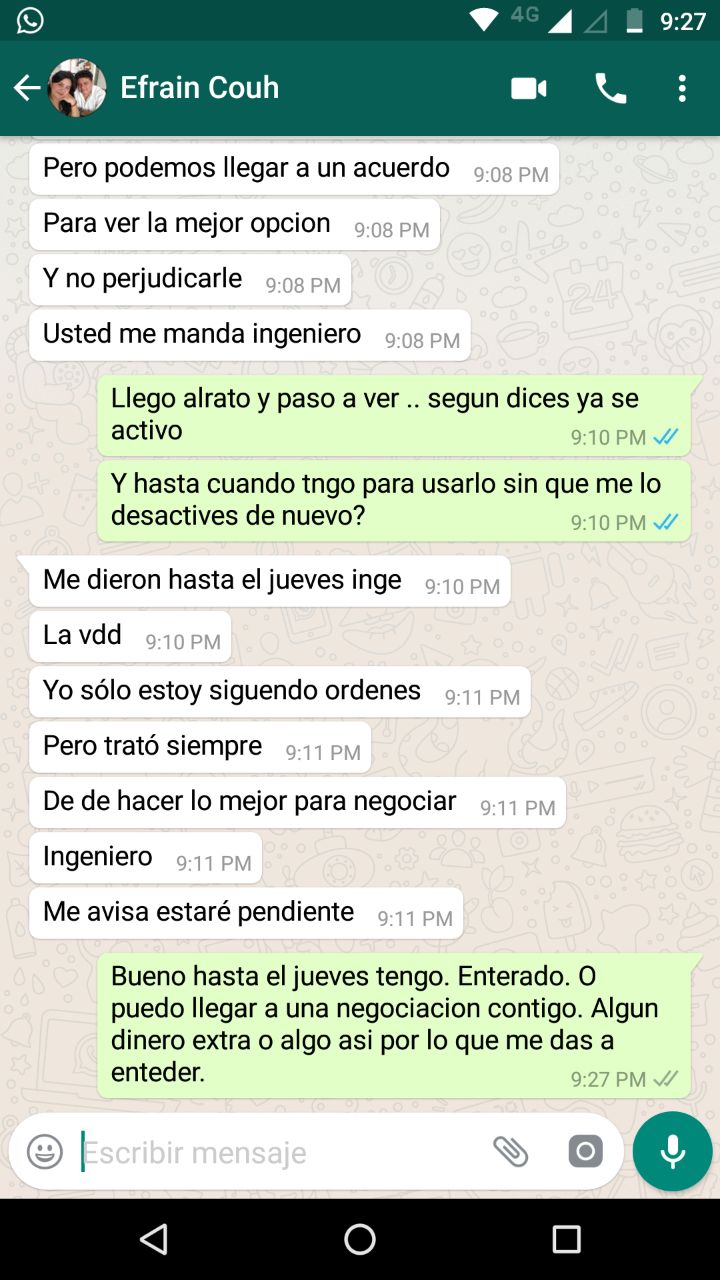
Task: Tap the system home button
Action: point(360,1240)
